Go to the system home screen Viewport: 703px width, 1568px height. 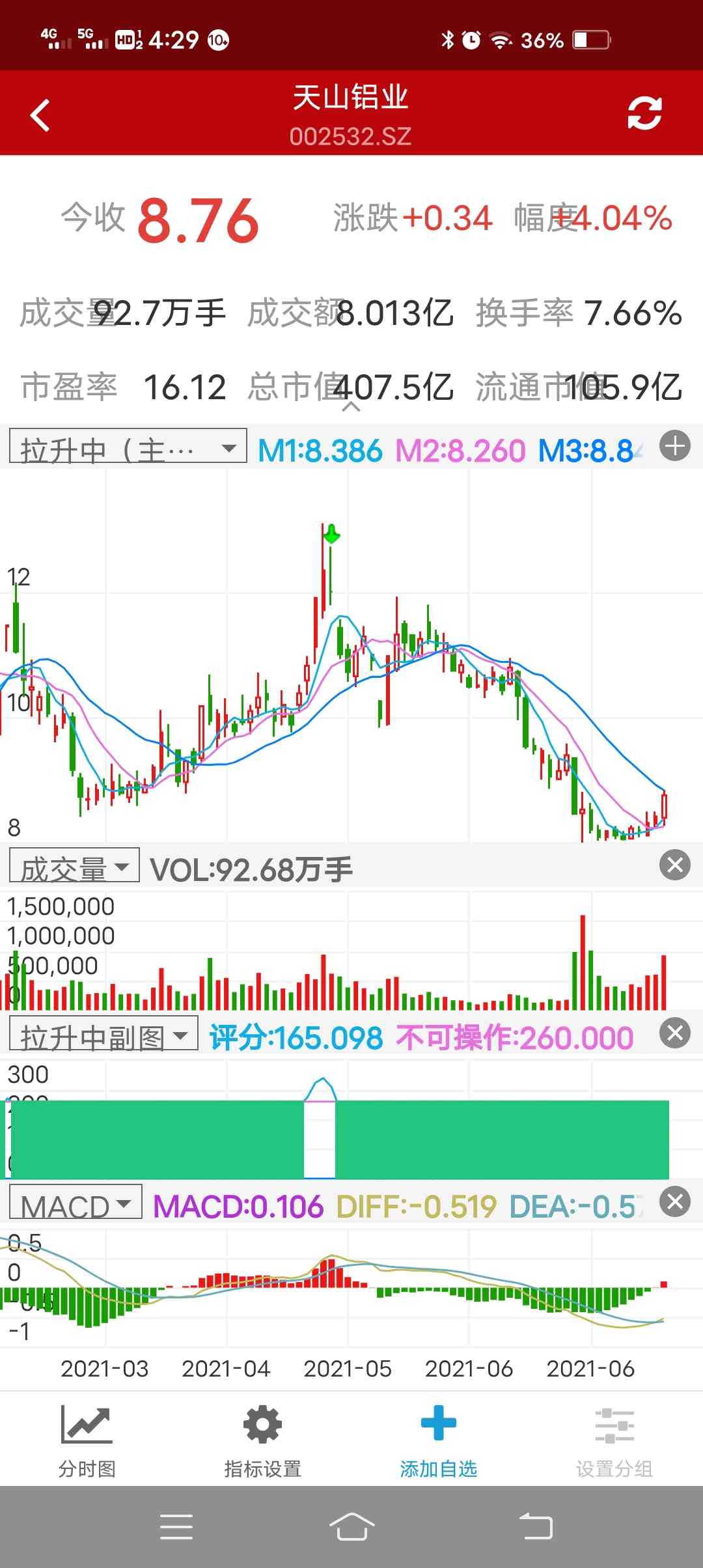[351, 1527]
